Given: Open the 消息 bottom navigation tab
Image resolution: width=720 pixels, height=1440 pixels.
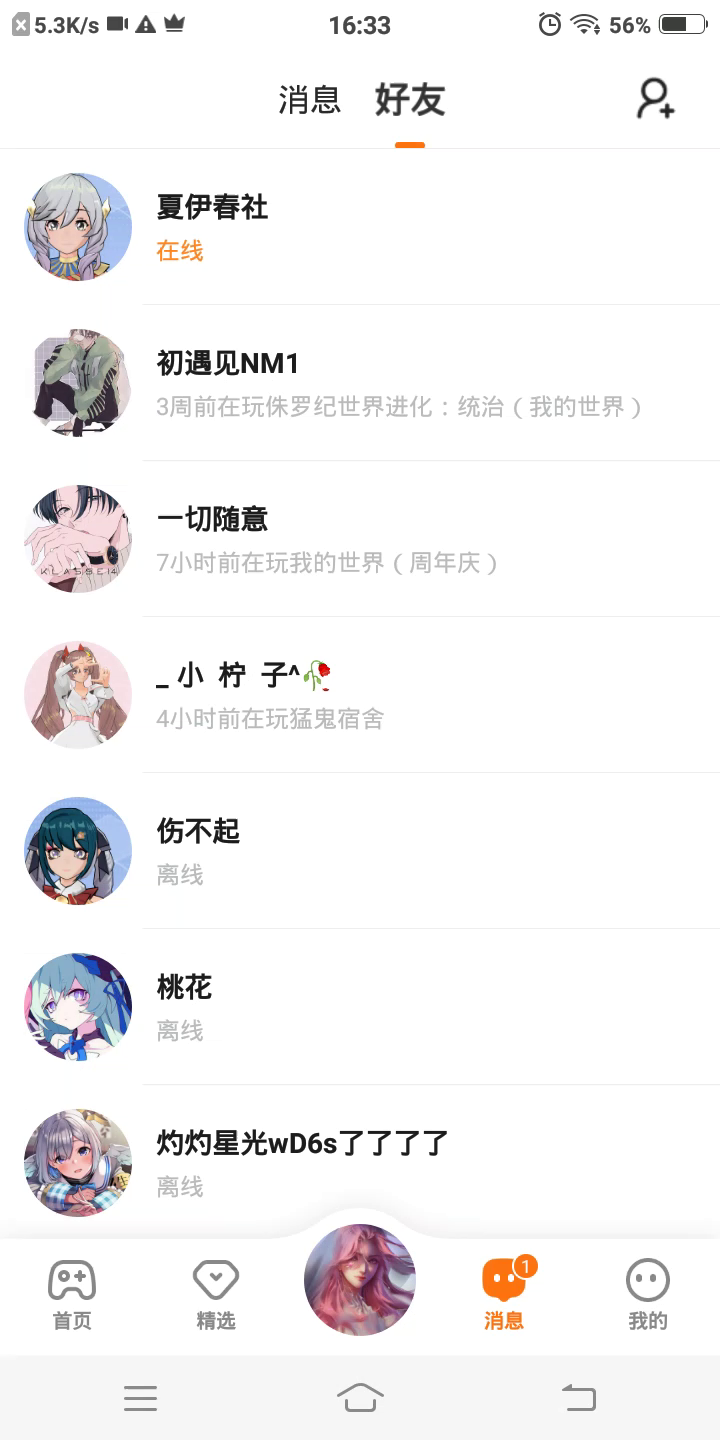Looking at the screenshot, I should (x=505, y=1295).
